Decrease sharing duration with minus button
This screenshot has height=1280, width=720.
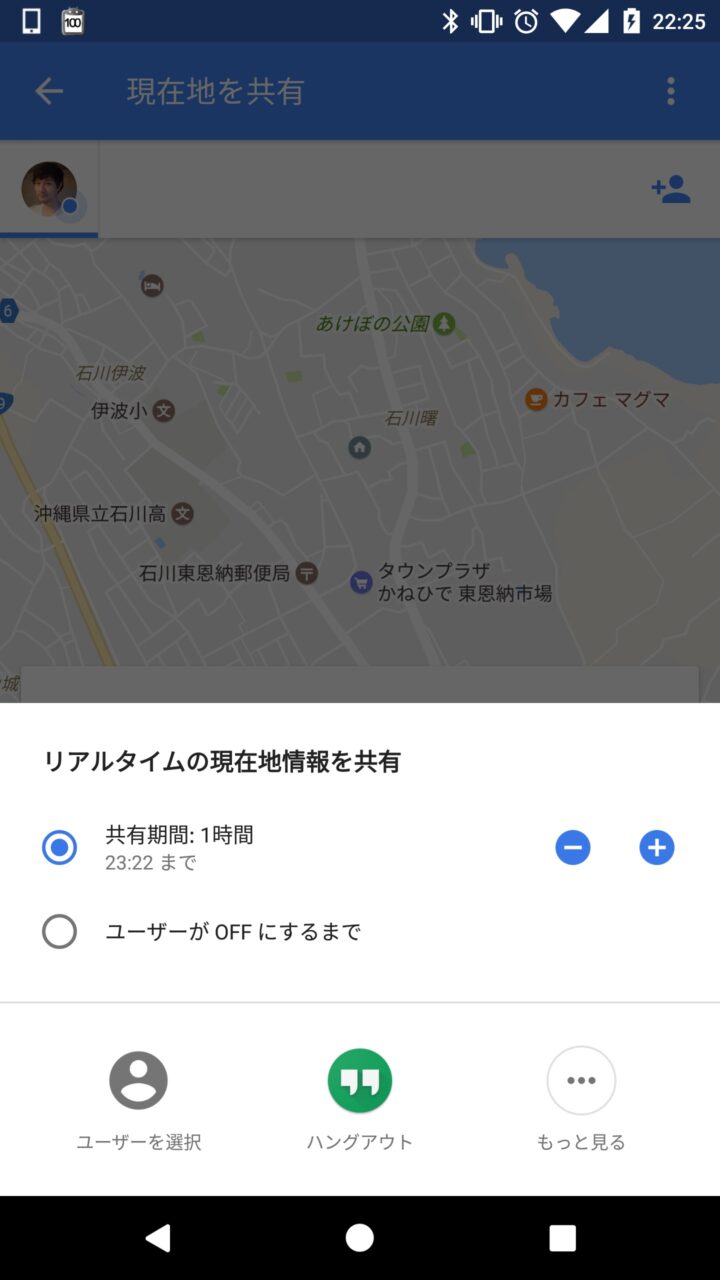click(573, 848)
